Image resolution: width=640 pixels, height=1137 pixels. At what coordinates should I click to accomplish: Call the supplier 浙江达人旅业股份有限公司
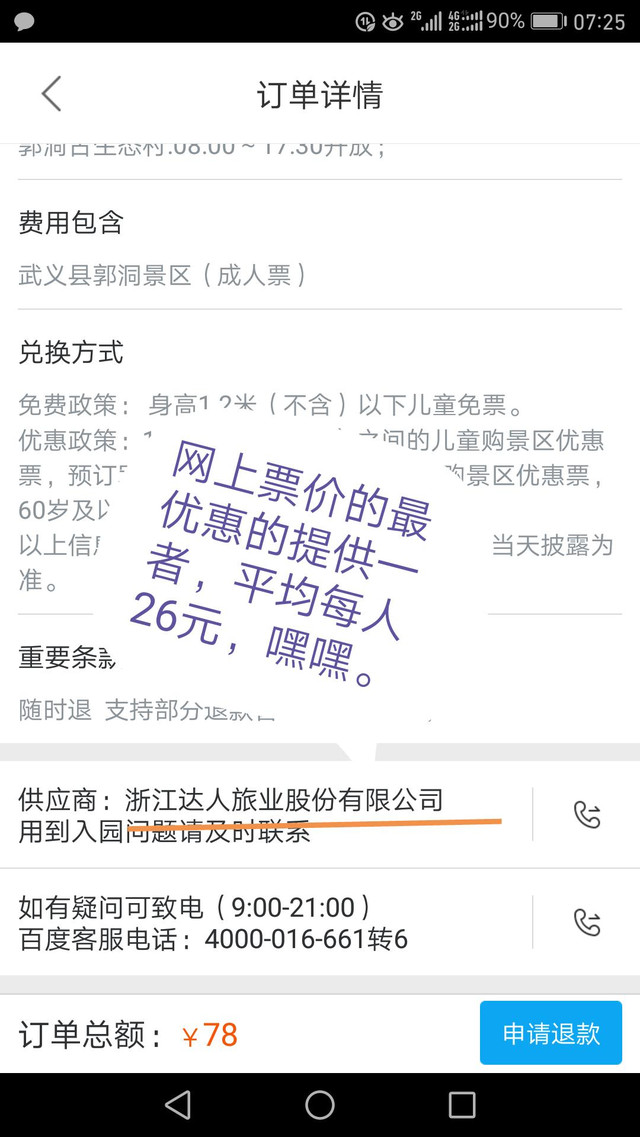point(587,814)
